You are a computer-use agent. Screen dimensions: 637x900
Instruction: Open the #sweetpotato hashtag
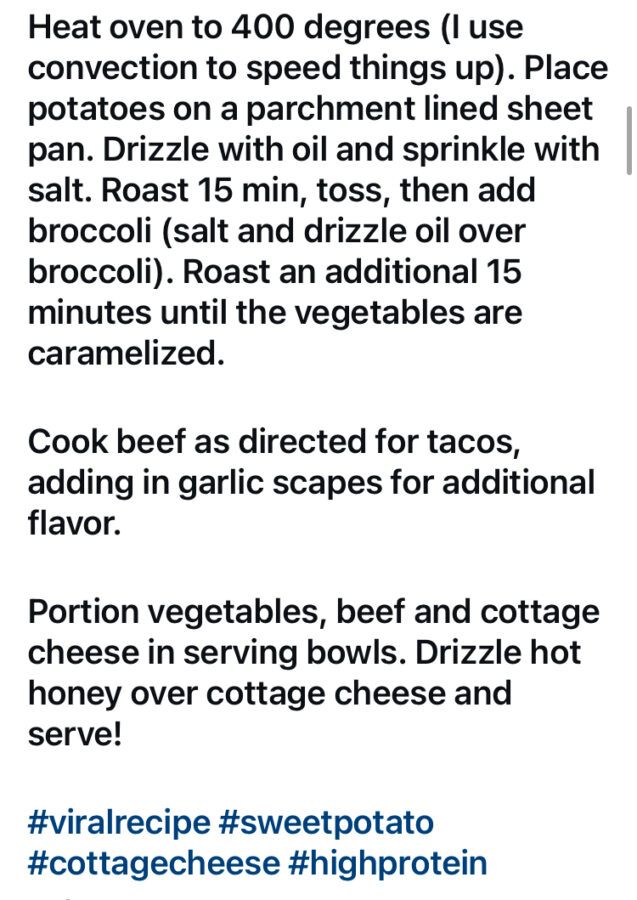326,823
